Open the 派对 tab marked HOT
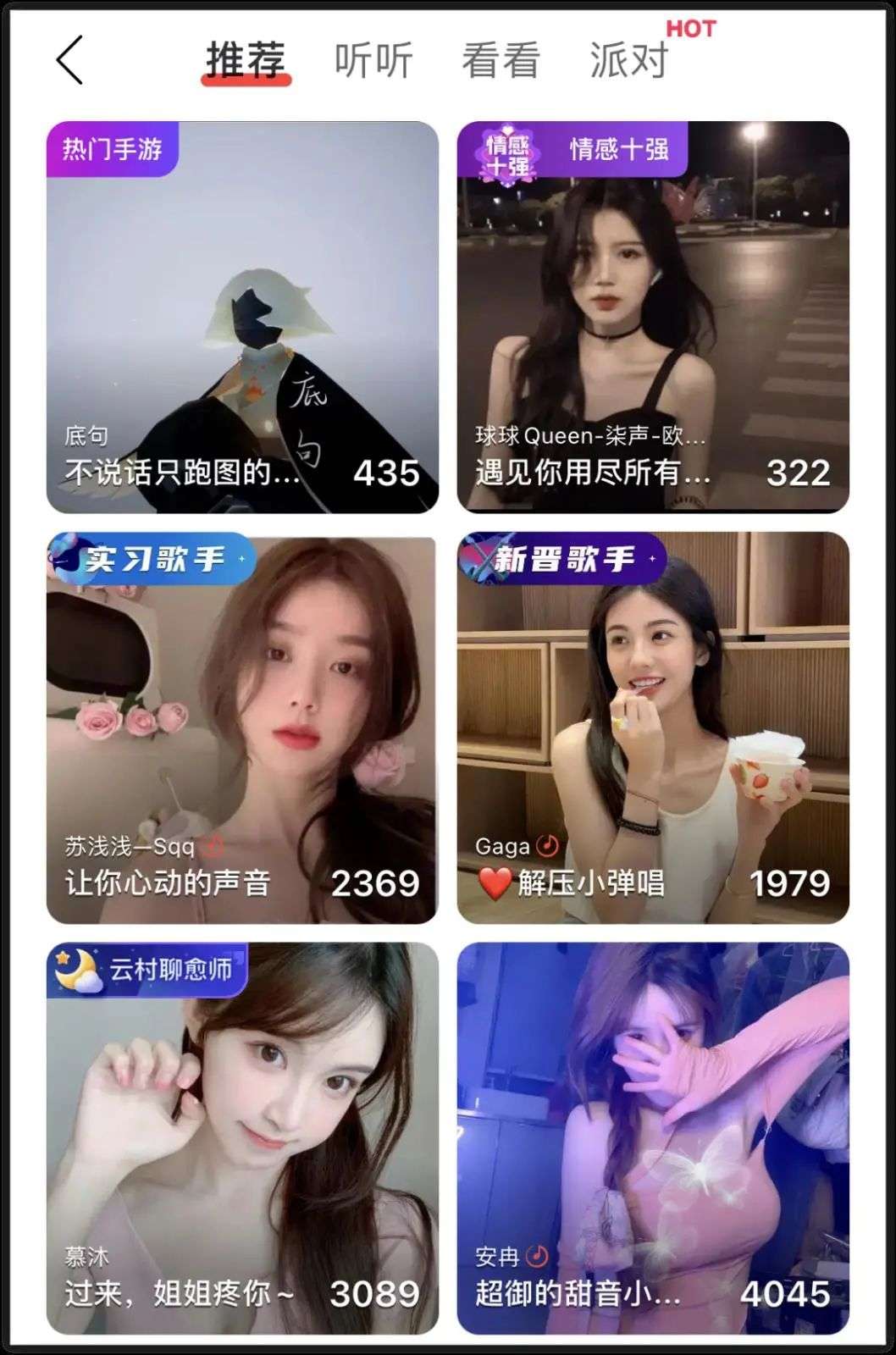Image resolution: width=896 pixels, height=1355 pixels. [629, 60]
